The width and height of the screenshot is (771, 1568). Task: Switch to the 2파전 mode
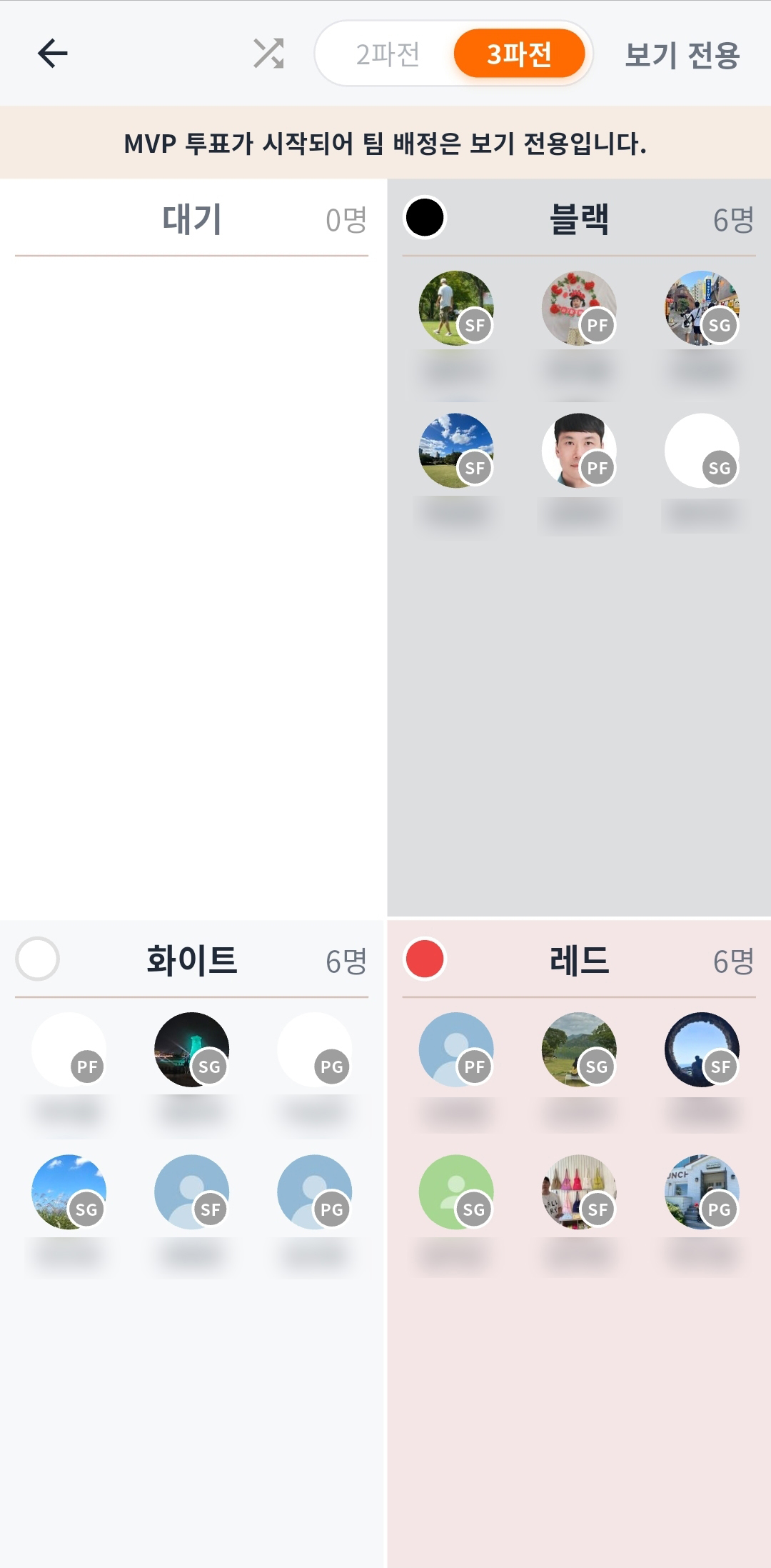388,54
